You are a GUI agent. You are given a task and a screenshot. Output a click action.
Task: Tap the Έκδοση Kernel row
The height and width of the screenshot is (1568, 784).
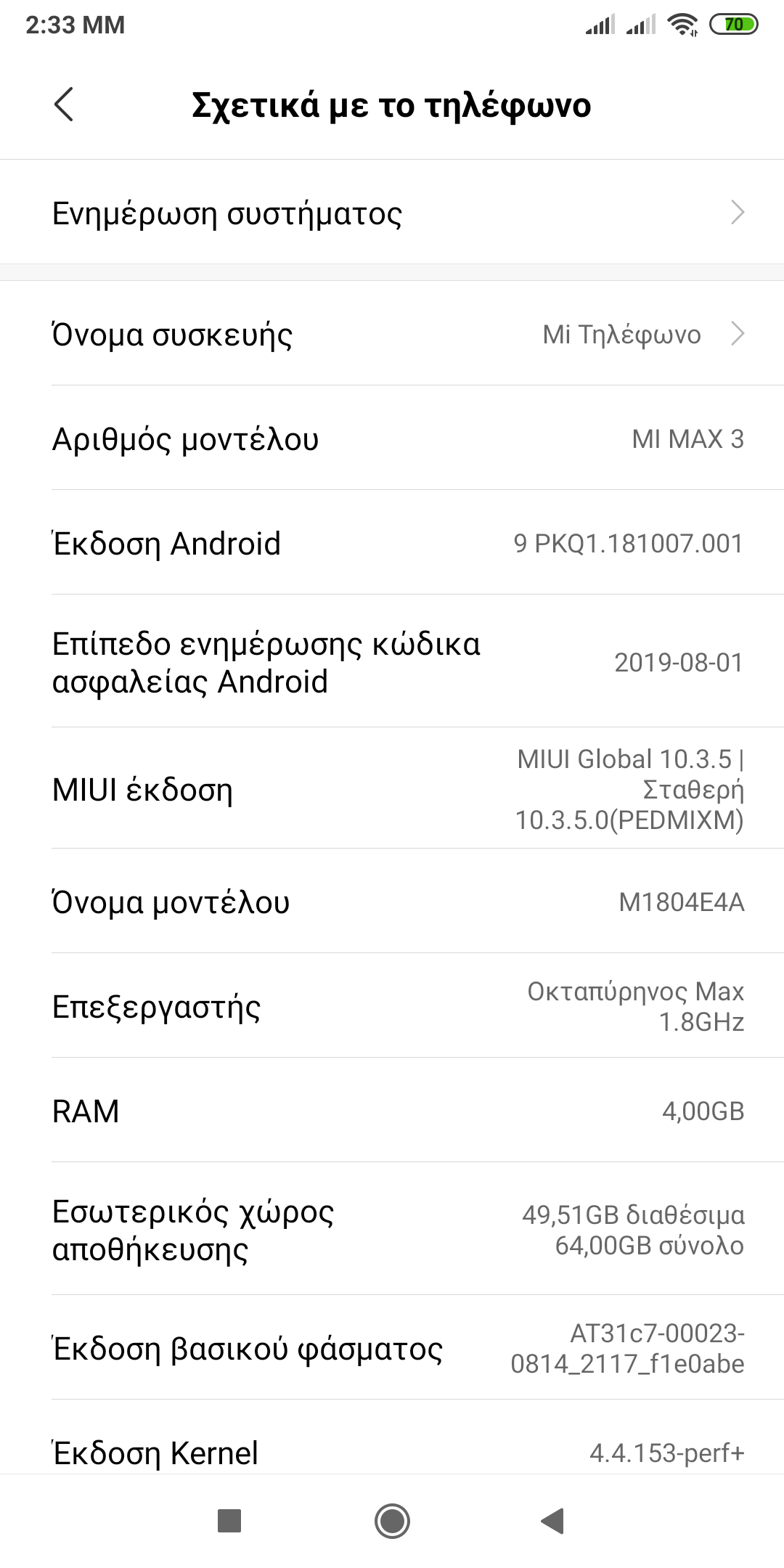pos(392,1452)
